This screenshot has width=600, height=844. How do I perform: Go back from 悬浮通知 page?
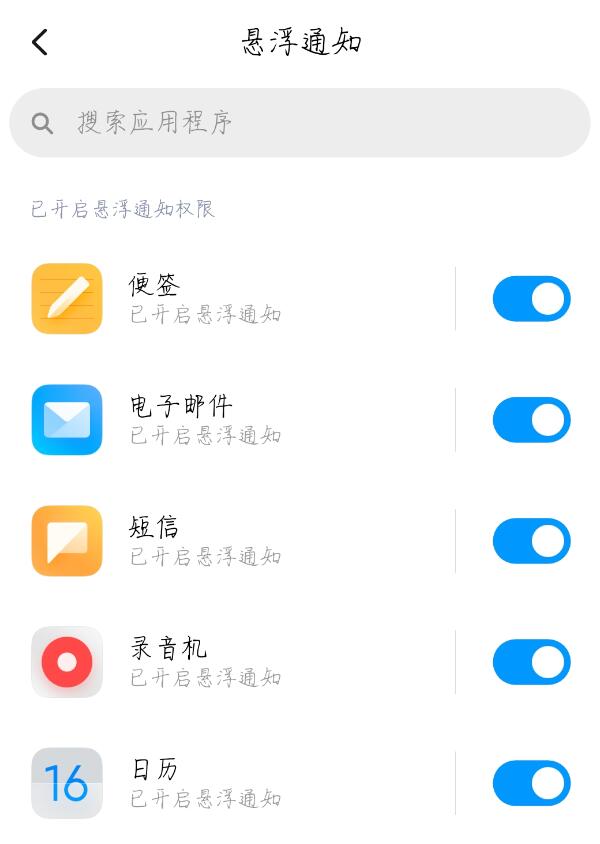pyautogui.click(x=40, y=42)
